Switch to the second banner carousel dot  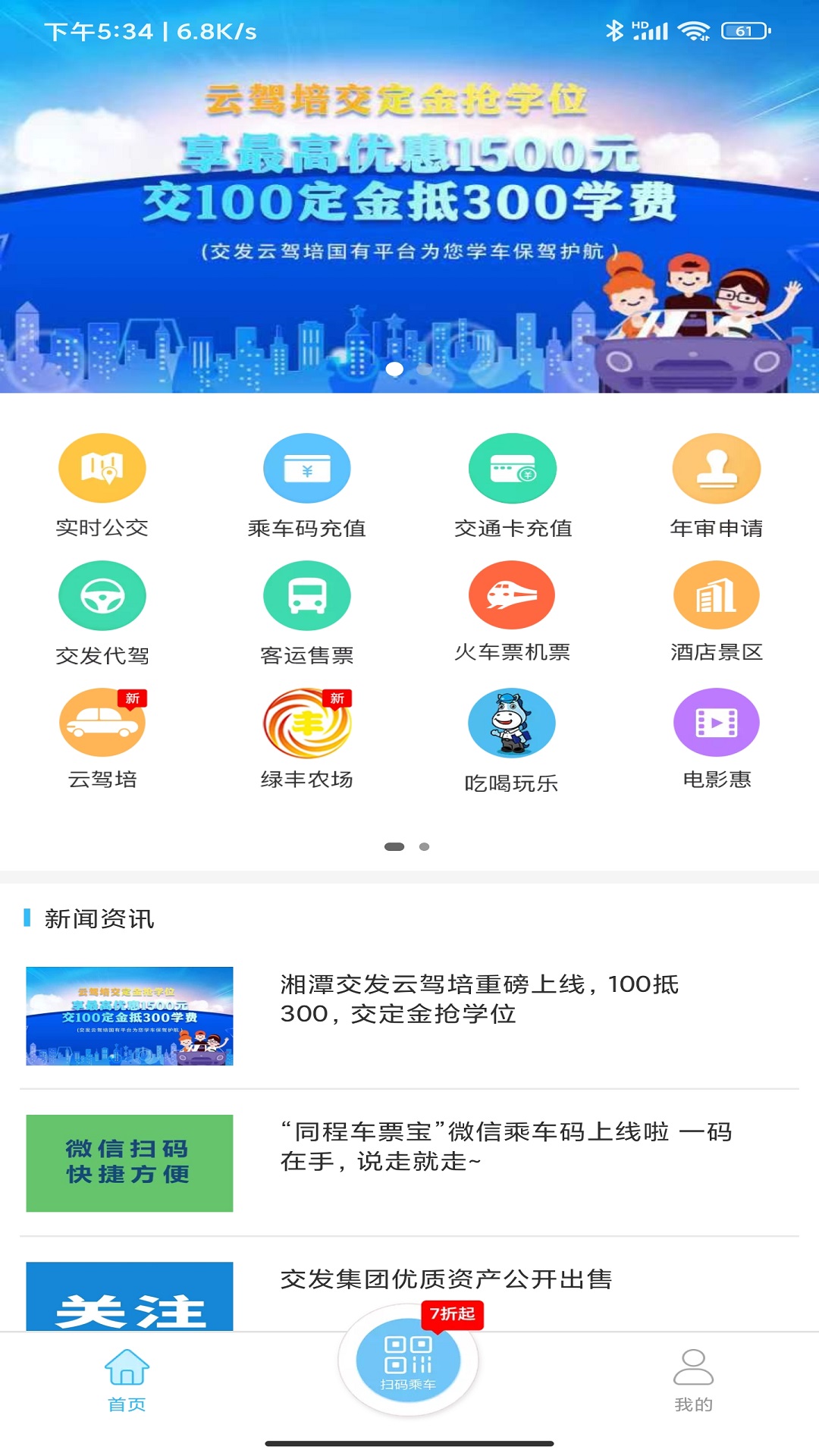[x=425, y=371]
